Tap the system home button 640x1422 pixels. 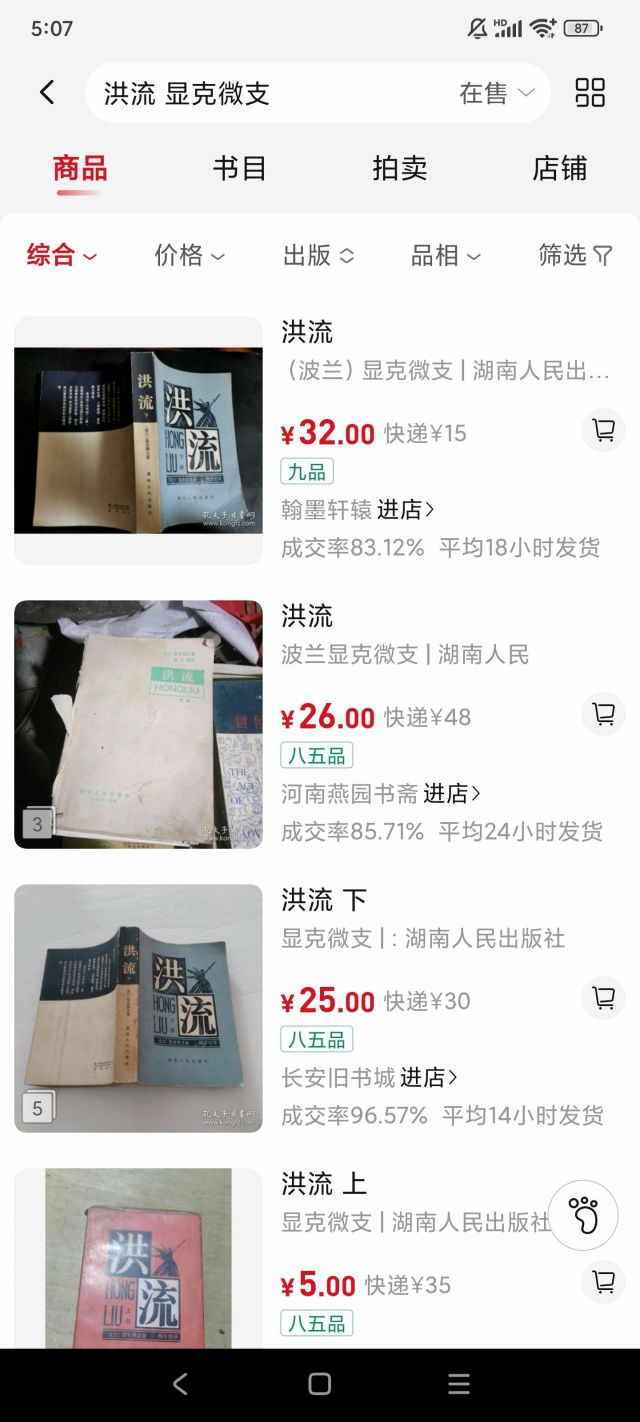(320, 1384)
